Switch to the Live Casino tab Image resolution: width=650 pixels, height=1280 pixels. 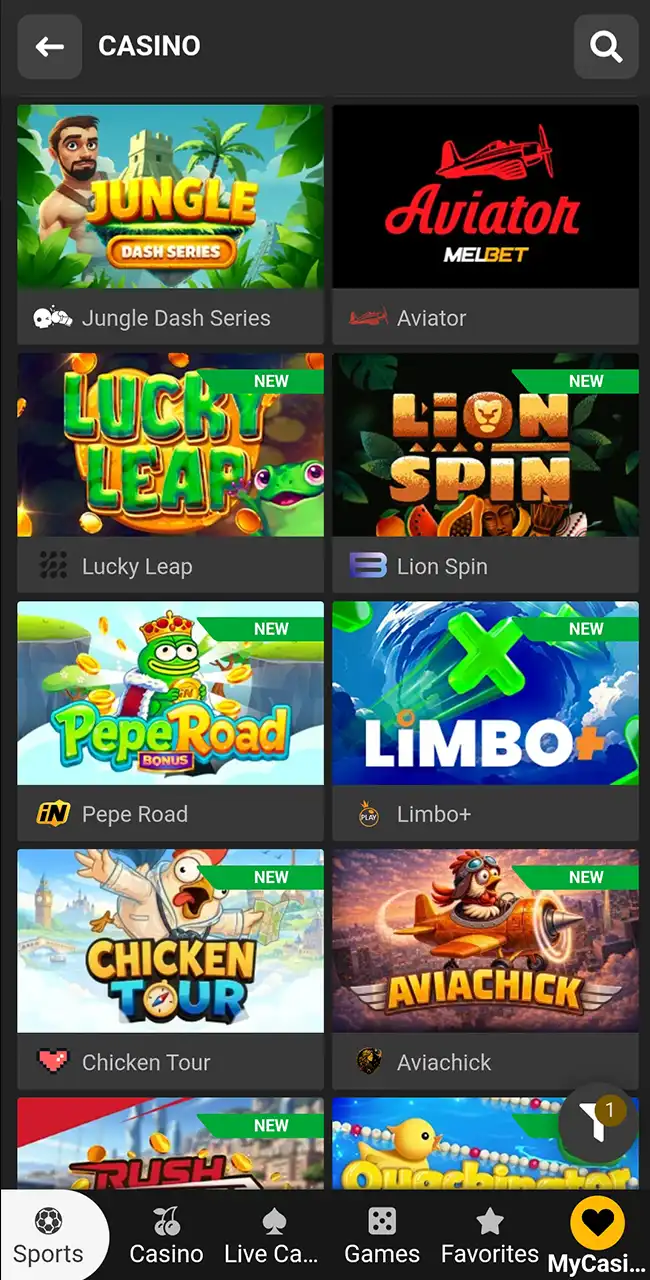[x=272, y=1236]
